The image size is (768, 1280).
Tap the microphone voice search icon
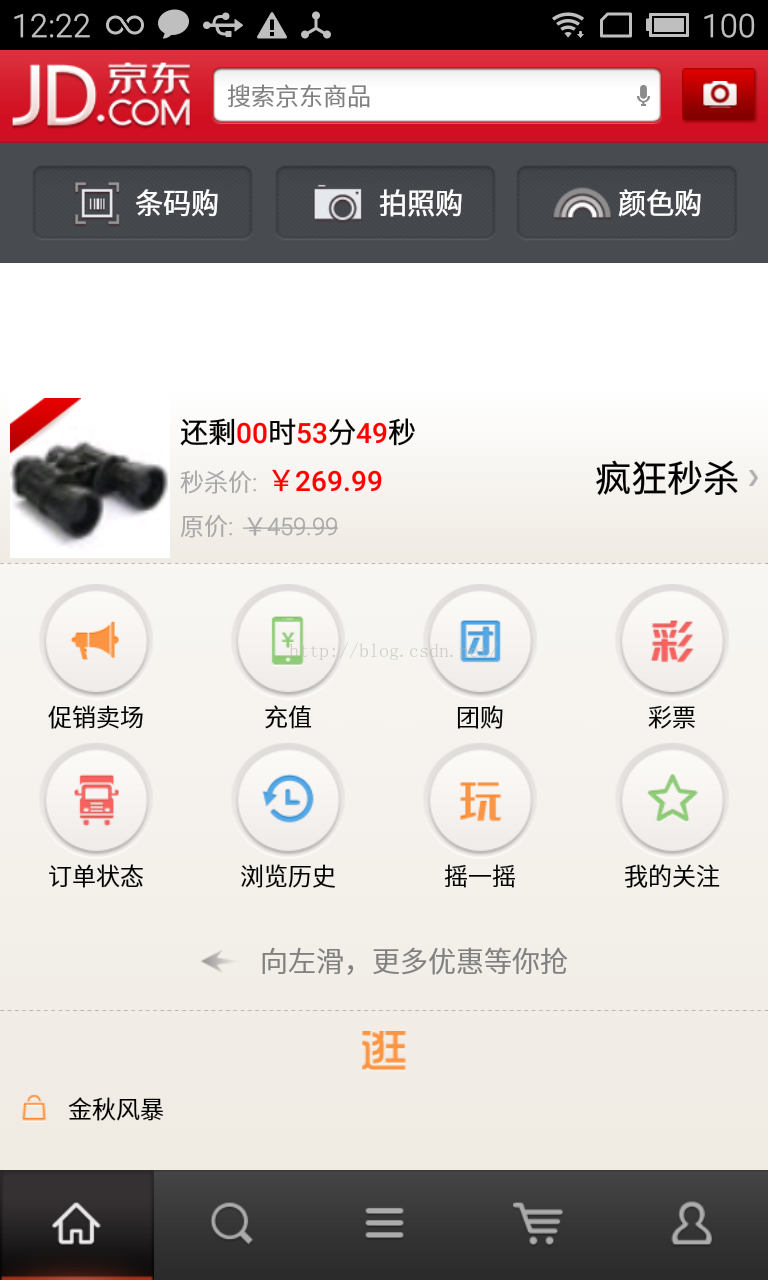coord(643,96)
